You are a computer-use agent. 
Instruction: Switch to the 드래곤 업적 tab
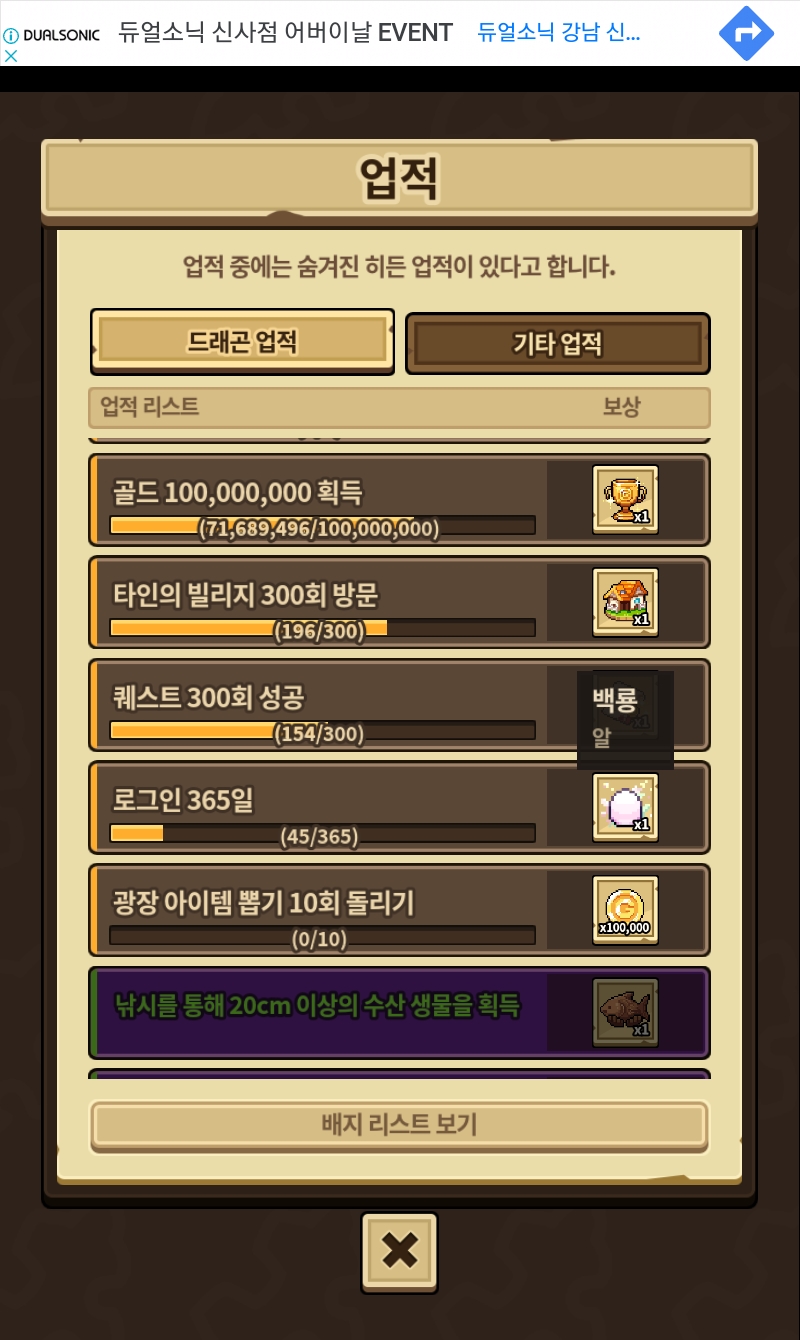[242, 342]
